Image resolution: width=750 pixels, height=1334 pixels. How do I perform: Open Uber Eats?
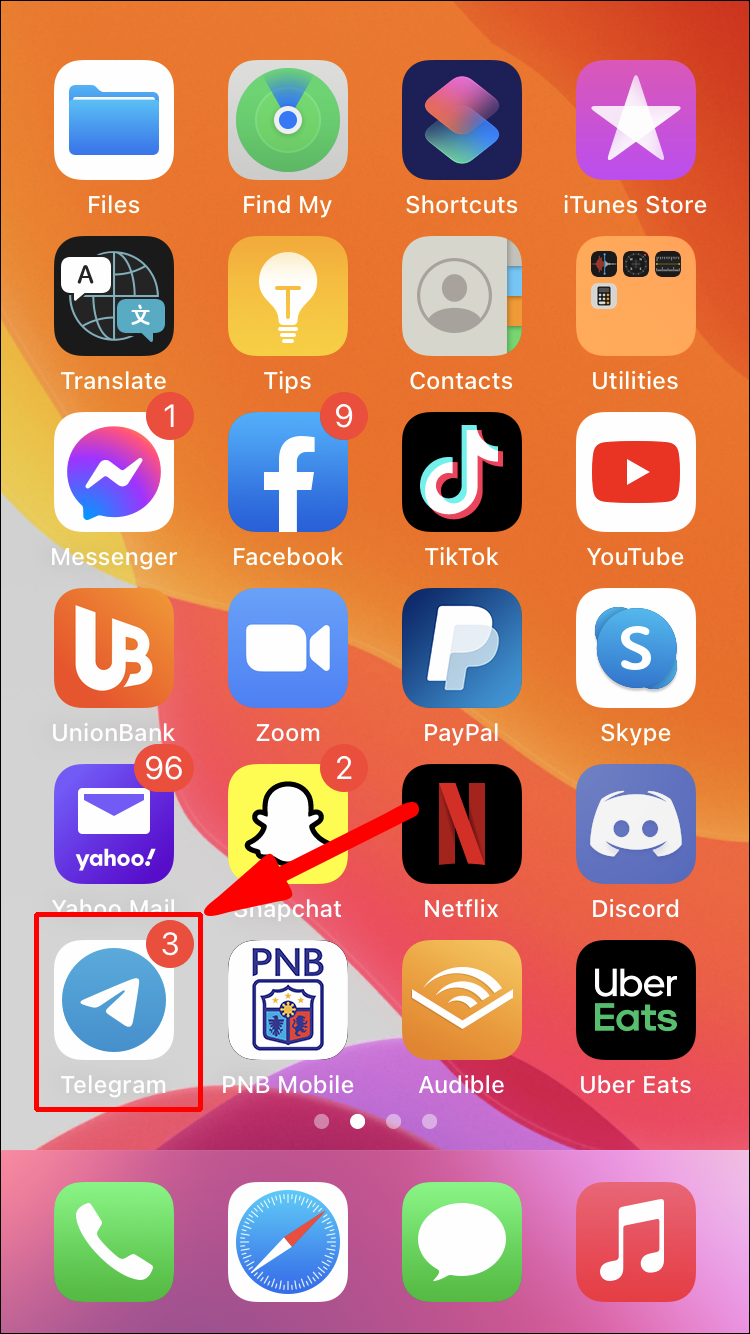point(636,1000)
